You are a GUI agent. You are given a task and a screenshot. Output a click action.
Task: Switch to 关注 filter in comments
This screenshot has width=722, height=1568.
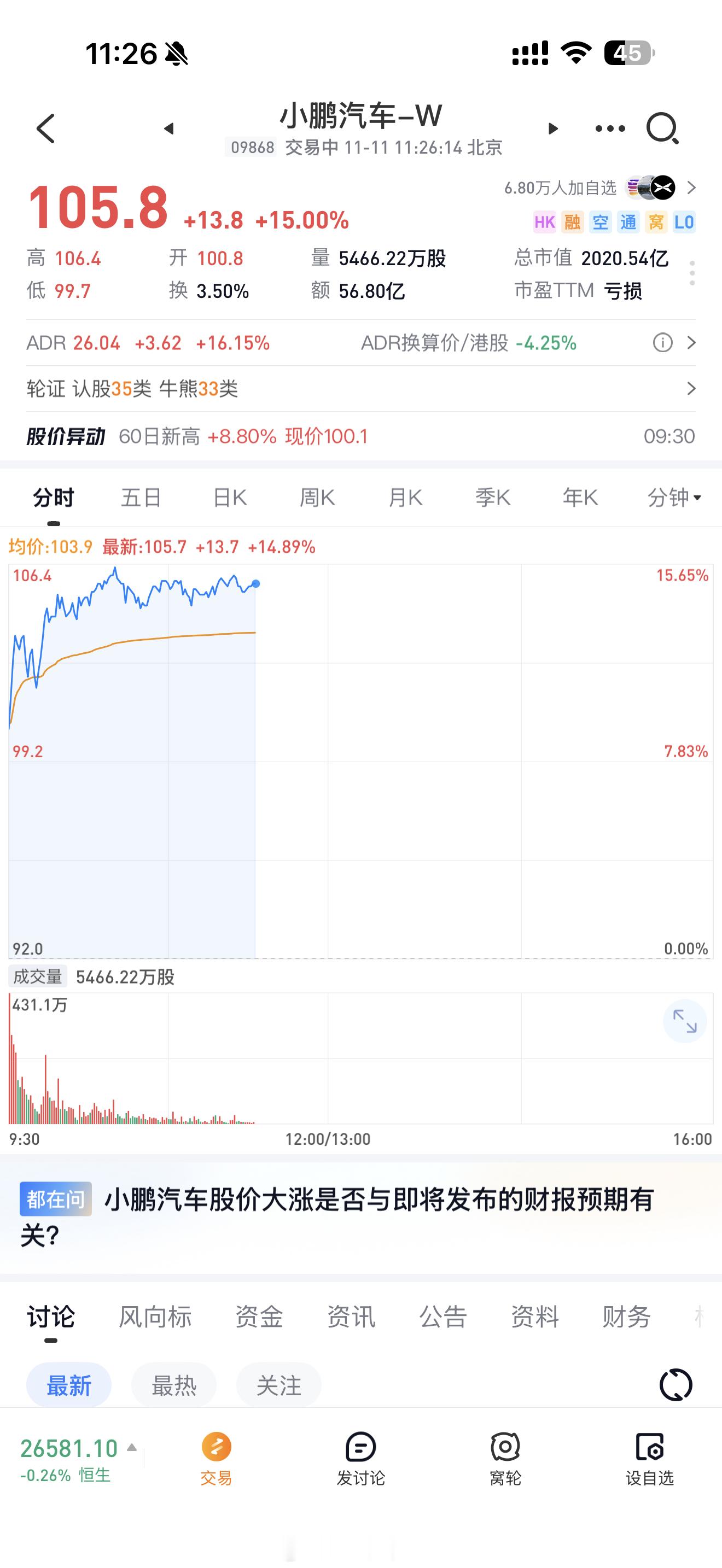pos(278,1385)
